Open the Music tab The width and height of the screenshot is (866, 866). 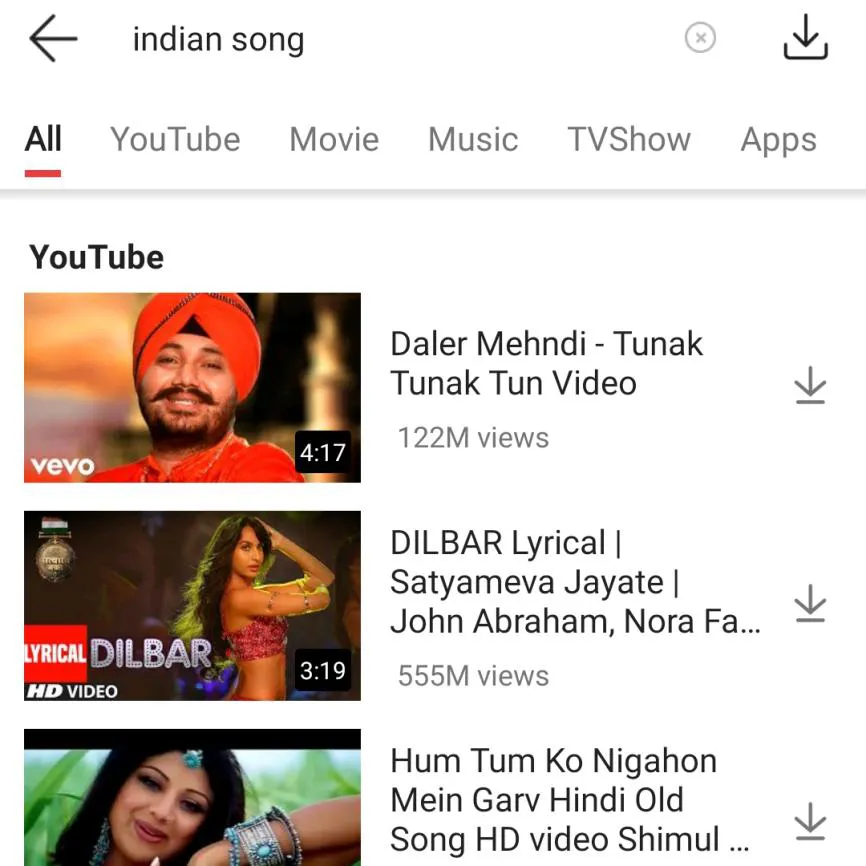click(473, 139)
